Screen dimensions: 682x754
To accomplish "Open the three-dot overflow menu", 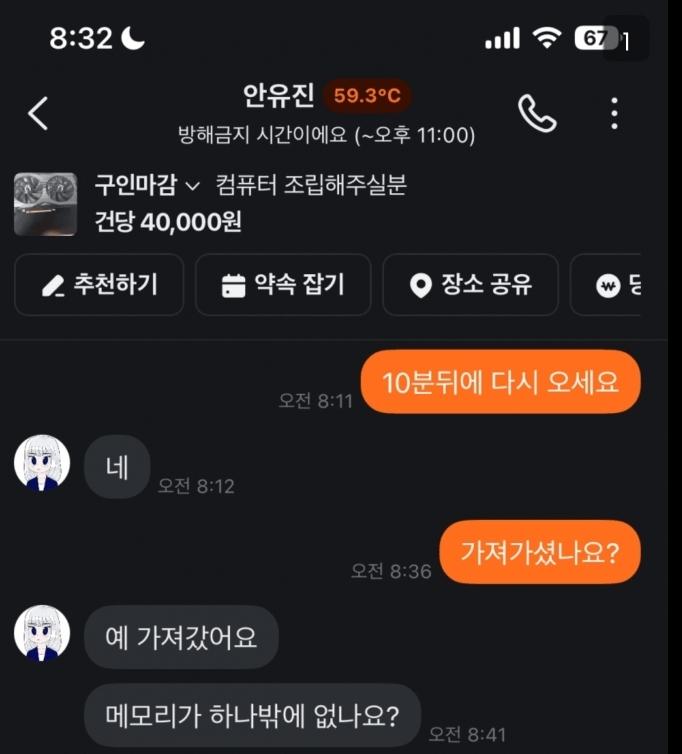I will click(614, 114).
